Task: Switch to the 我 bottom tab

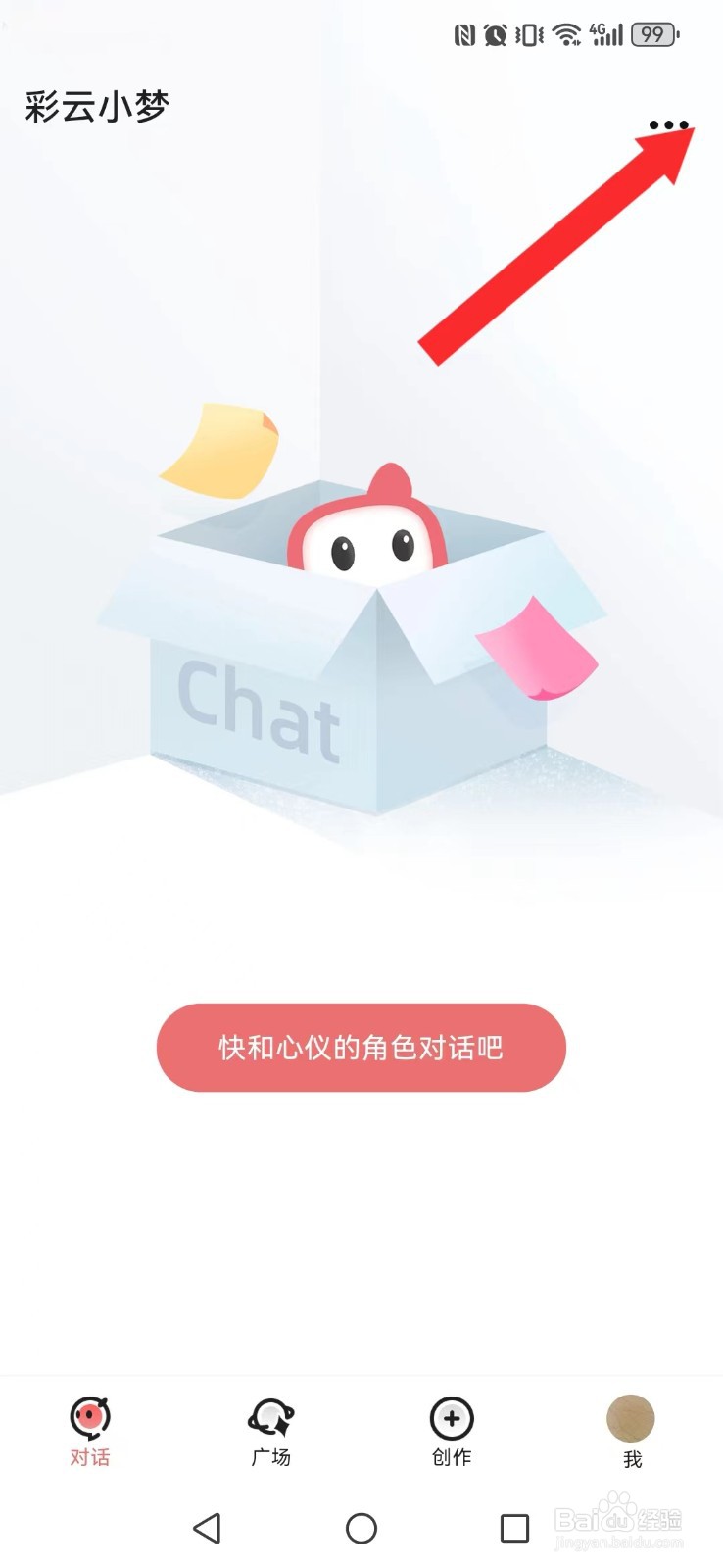Action: [631, 1431]
